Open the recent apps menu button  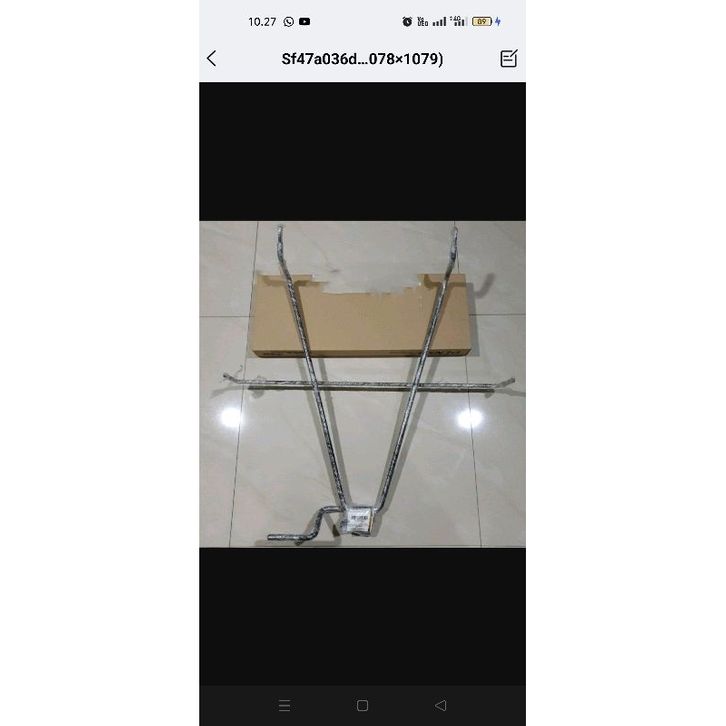284,706
